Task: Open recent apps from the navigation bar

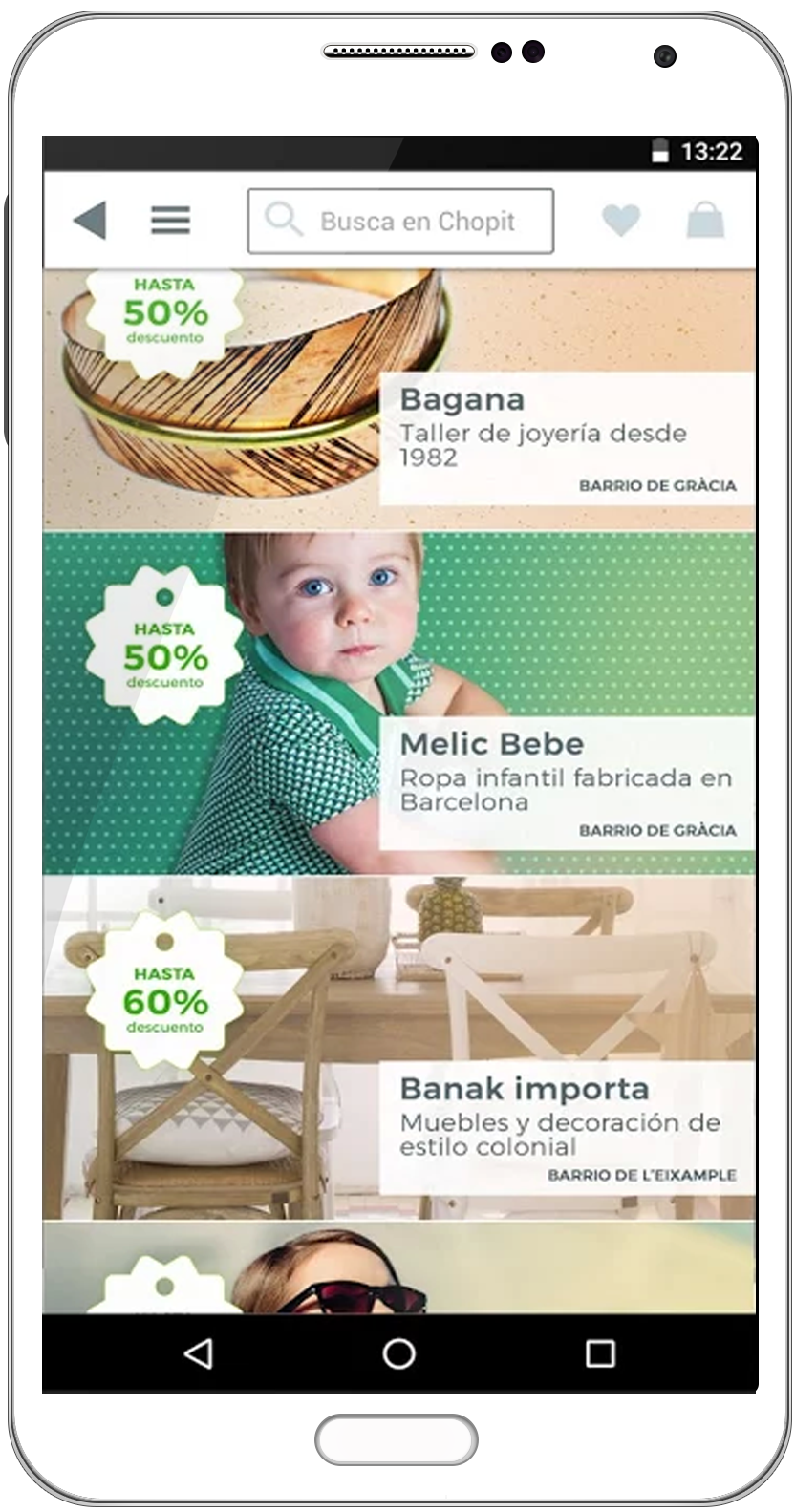Action: click(600, 1353)
